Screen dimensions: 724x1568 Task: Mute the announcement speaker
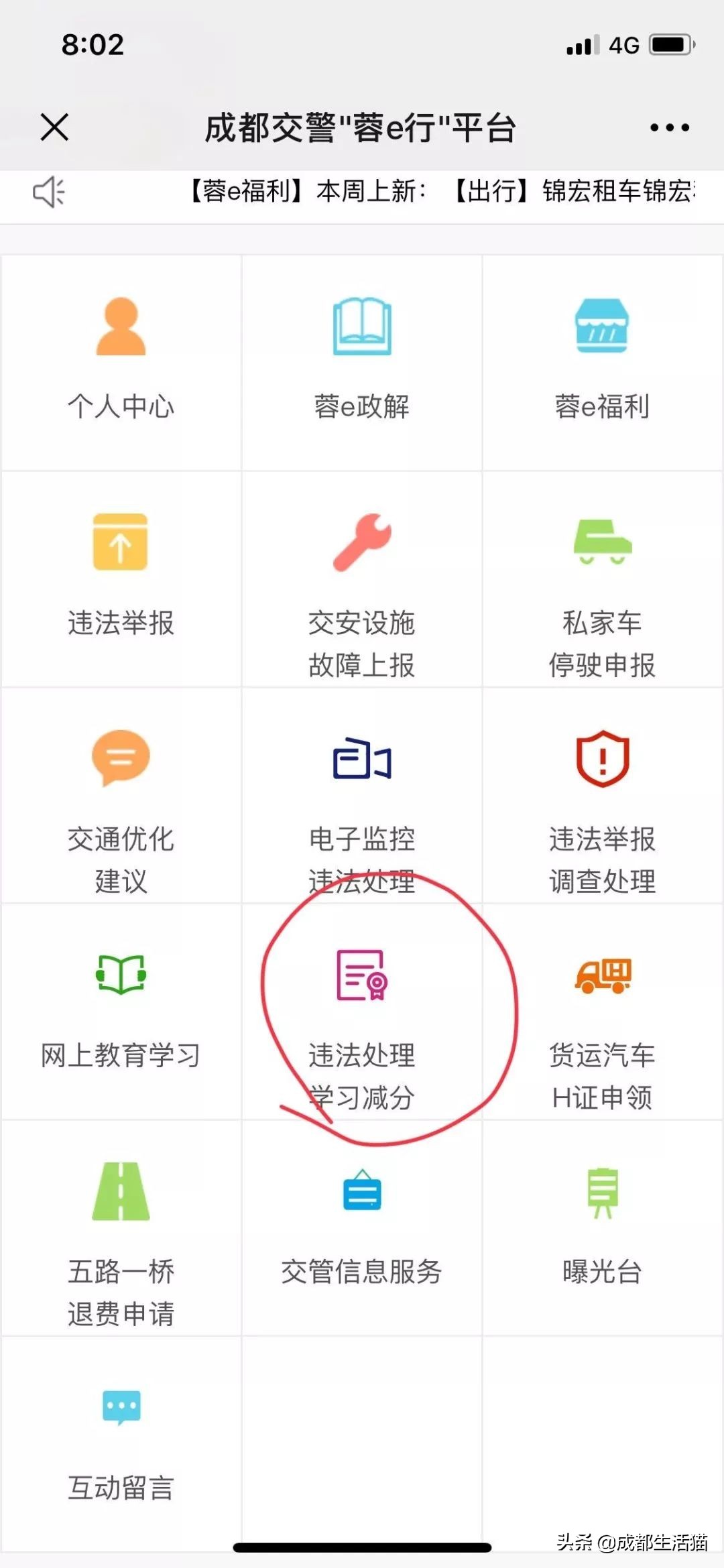(x=48, y=192)
